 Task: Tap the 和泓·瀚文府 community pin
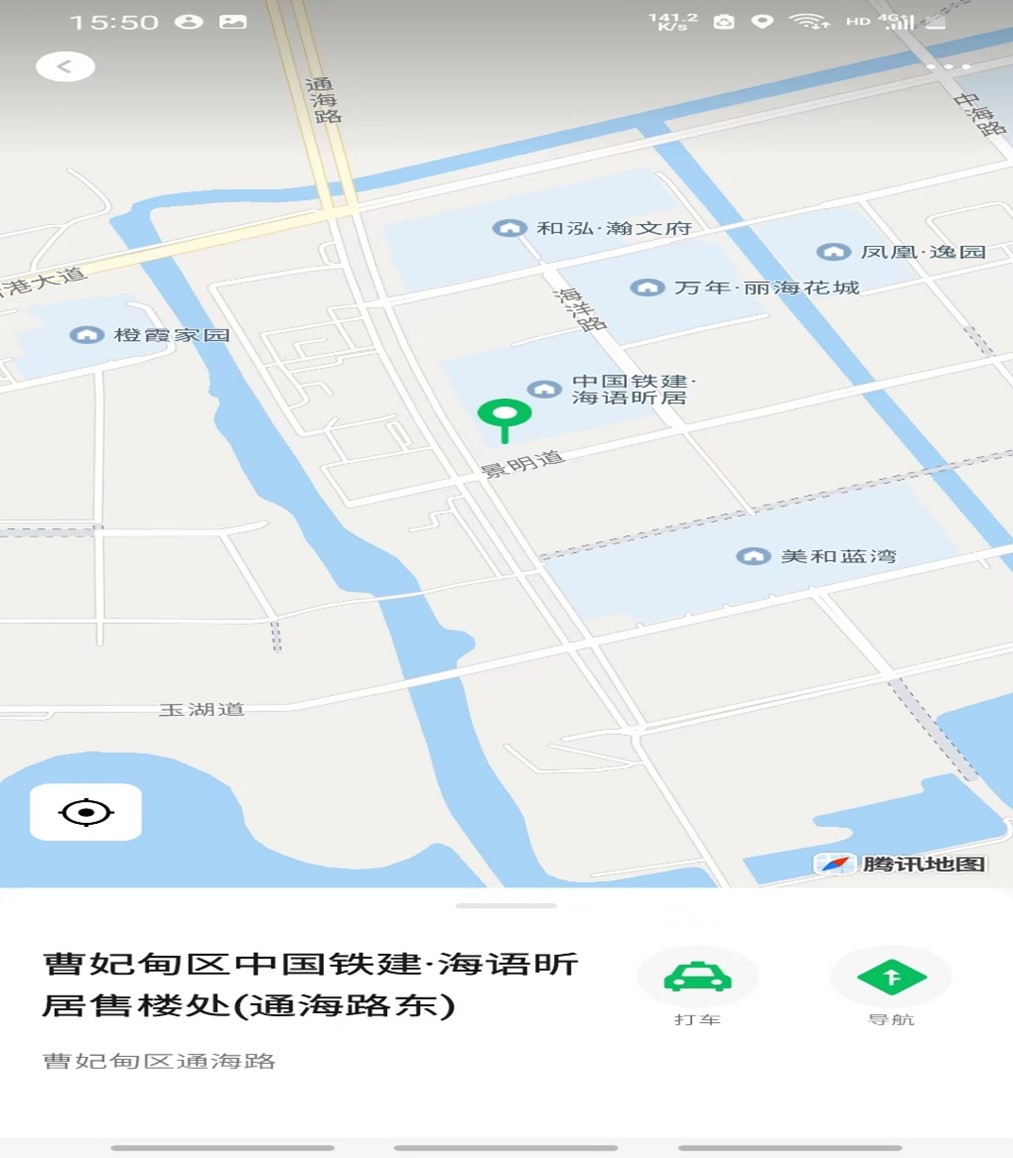click(x=511, y=227)
